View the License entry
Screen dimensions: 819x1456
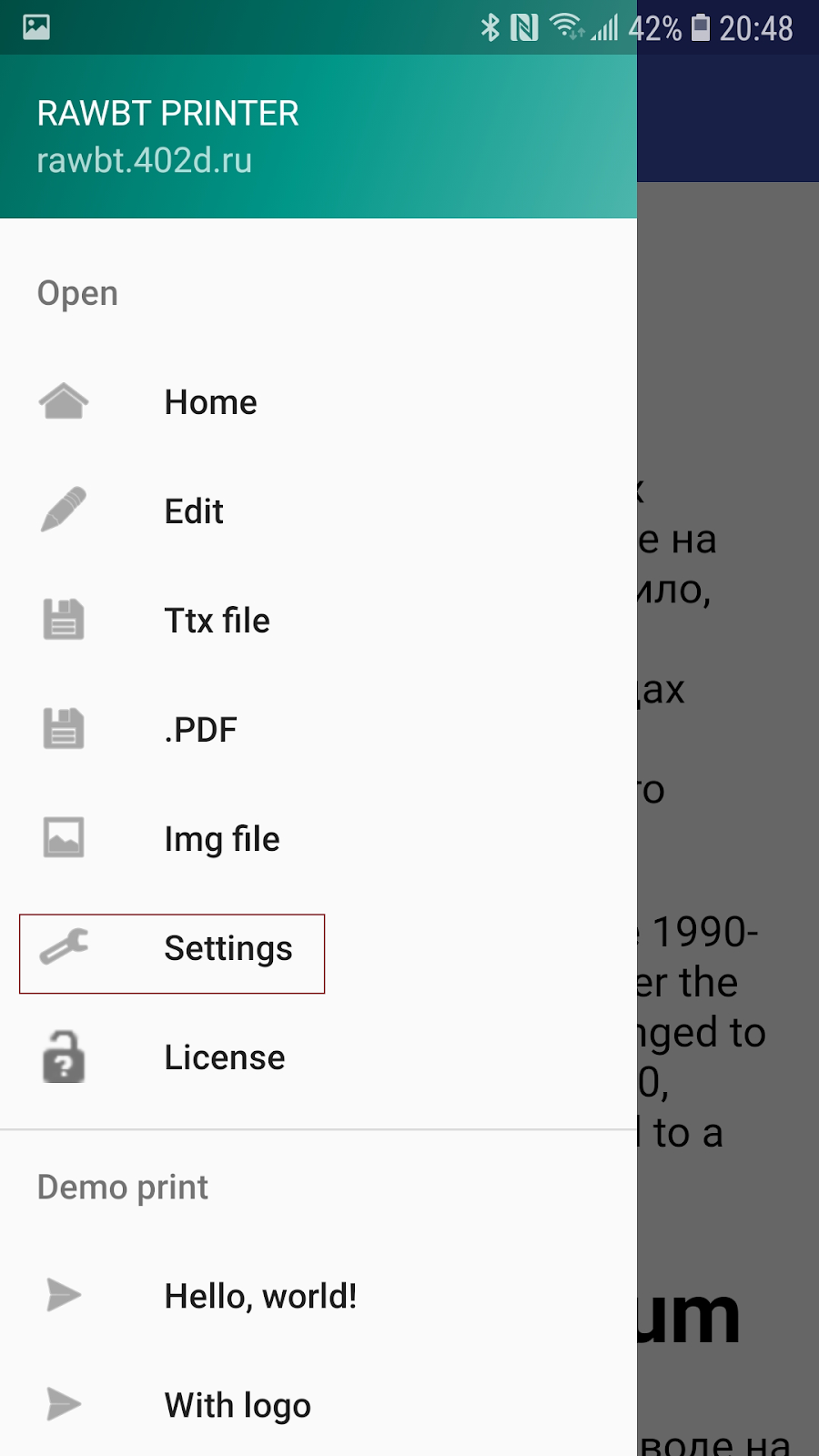pyautogui.click(x=318, y=1057)
